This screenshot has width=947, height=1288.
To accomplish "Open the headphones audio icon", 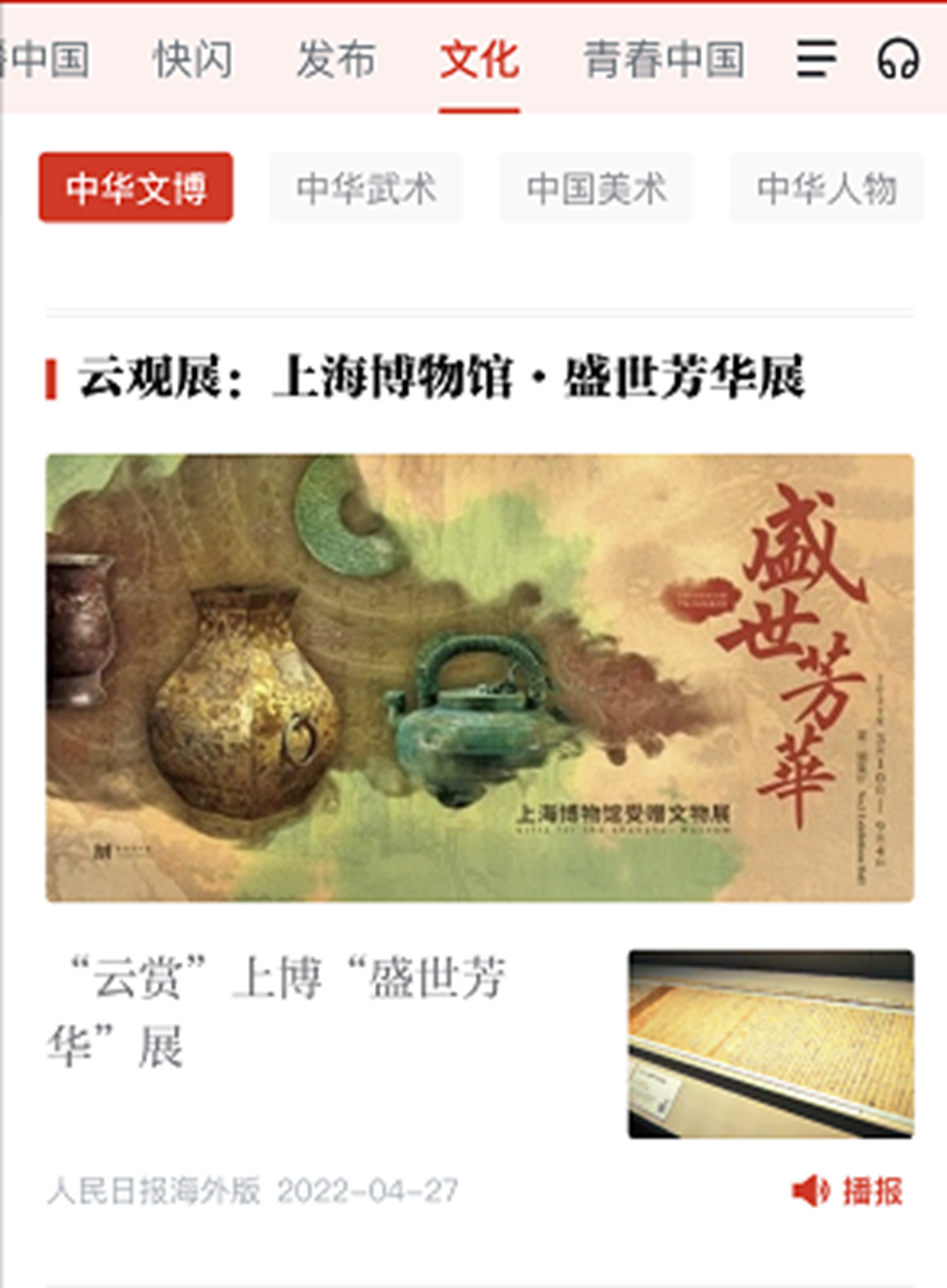I will click(x=898, y=60).
